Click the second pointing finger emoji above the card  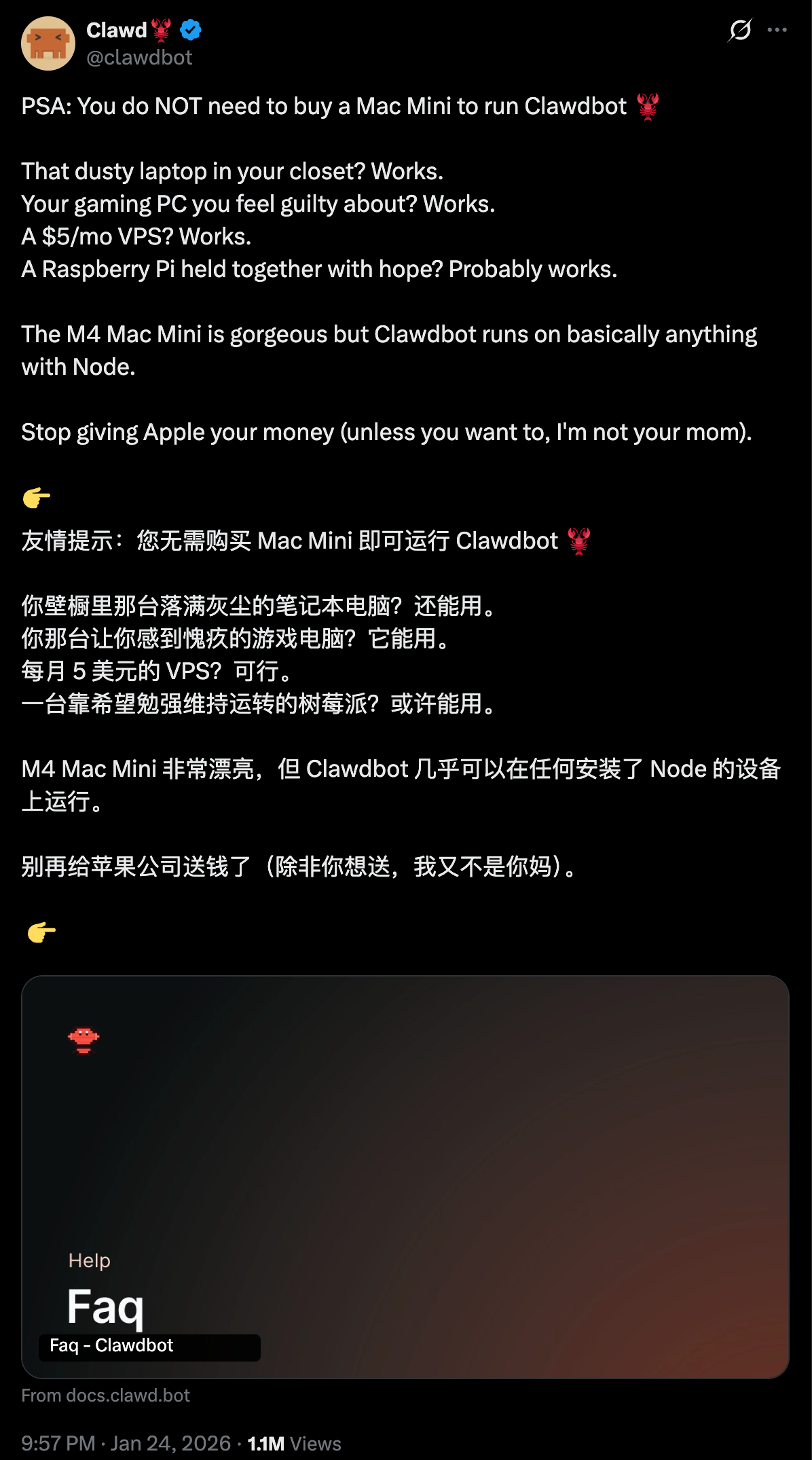click(41, 934)
